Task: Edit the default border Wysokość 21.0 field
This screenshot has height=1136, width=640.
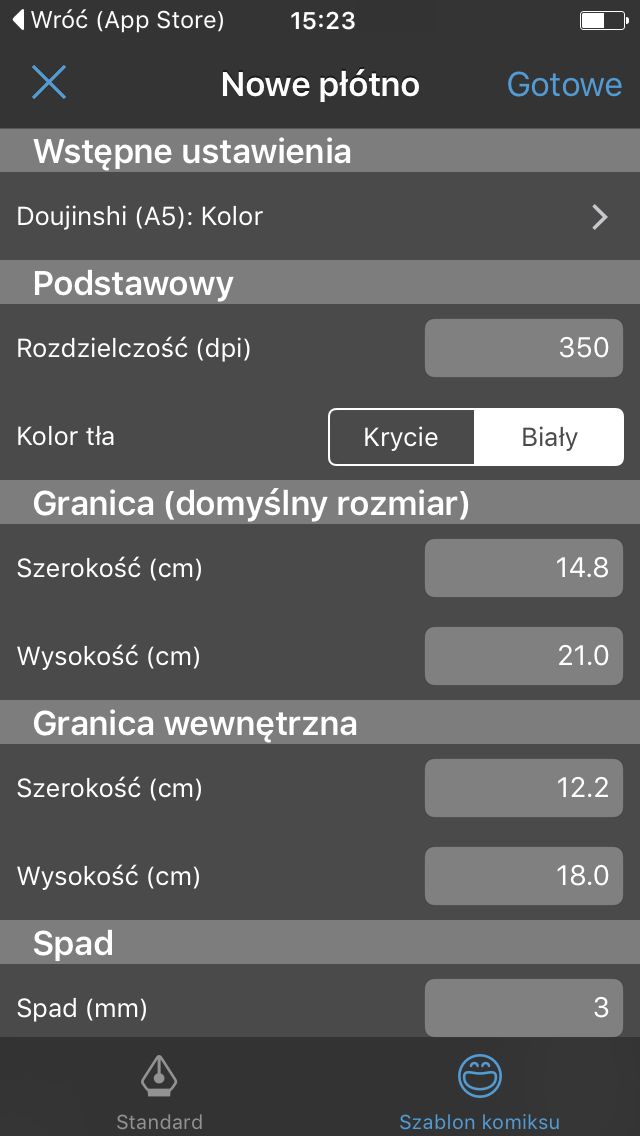Action: [x=523, y=656]
